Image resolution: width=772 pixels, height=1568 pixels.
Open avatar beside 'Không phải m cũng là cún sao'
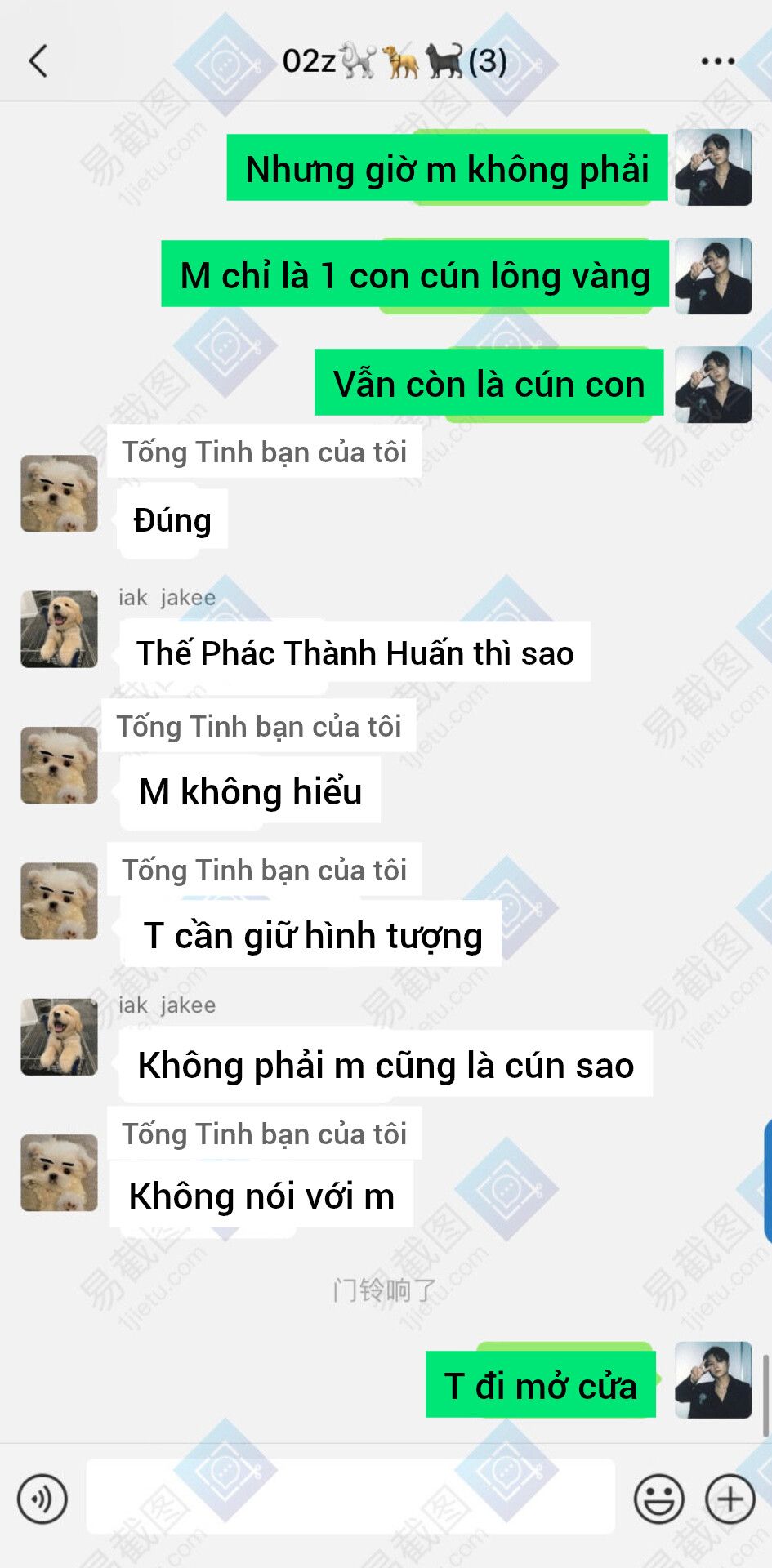tap(59, 1036)
